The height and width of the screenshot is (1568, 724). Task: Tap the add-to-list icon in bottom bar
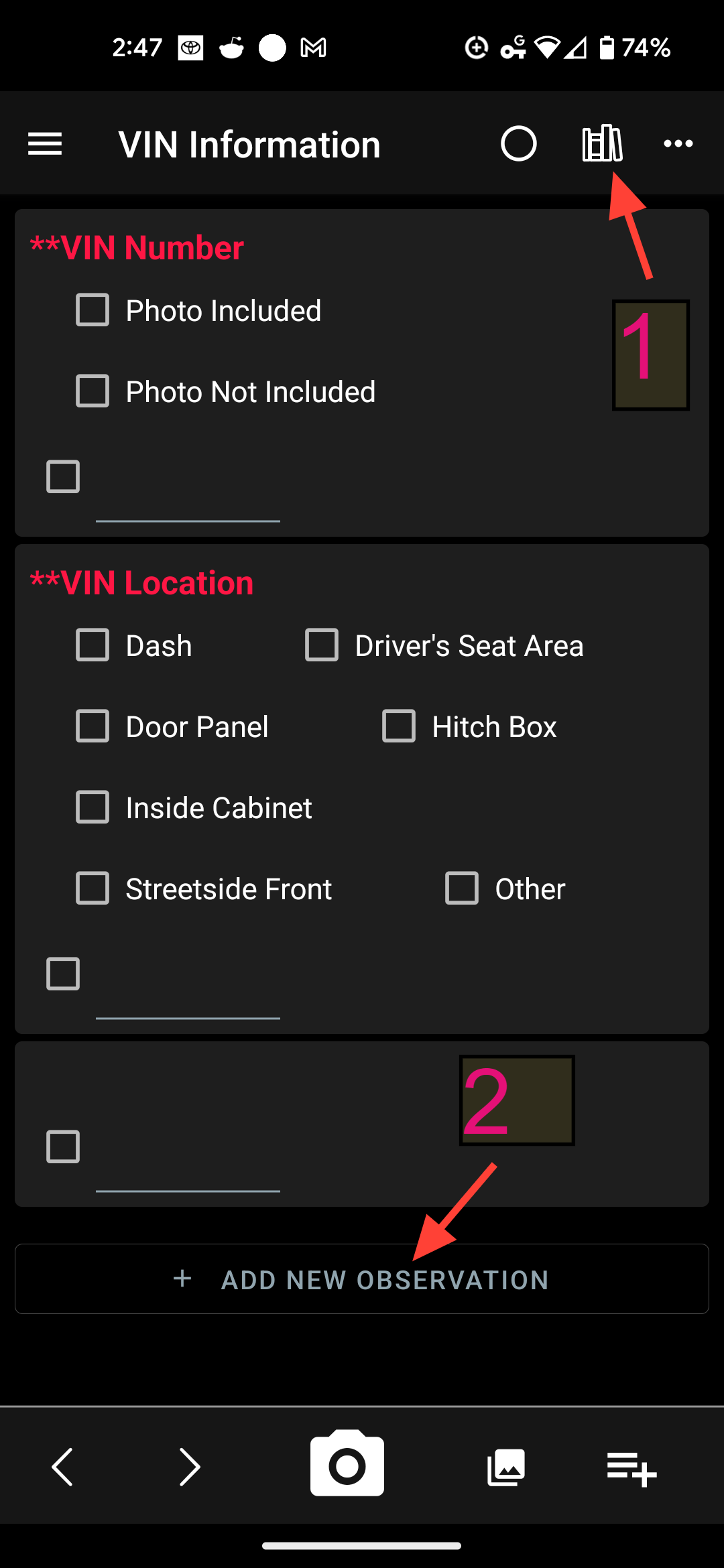[631, 1468]
